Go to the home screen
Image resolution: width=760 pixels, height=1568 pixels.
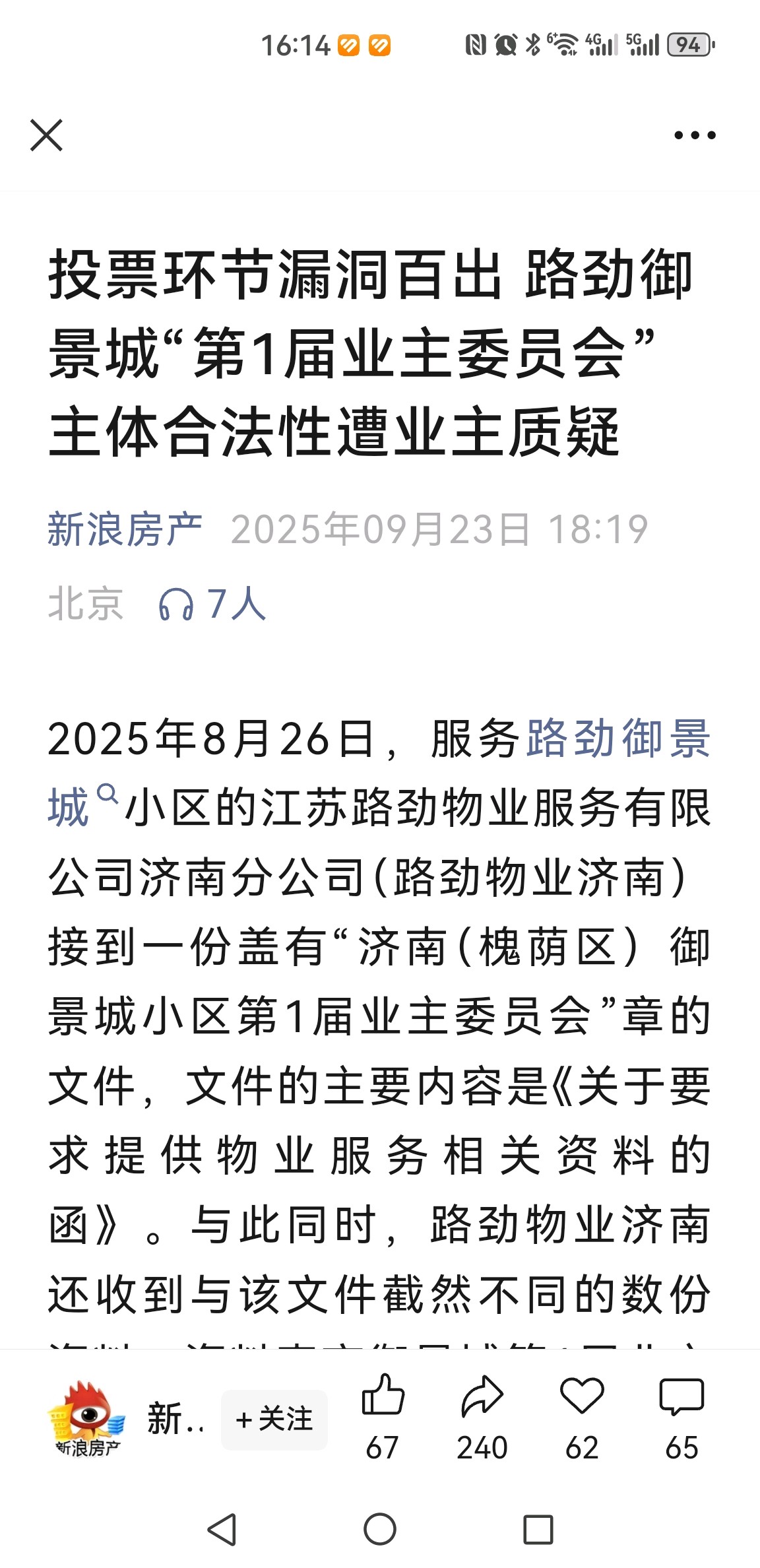tap(380, 1530)
